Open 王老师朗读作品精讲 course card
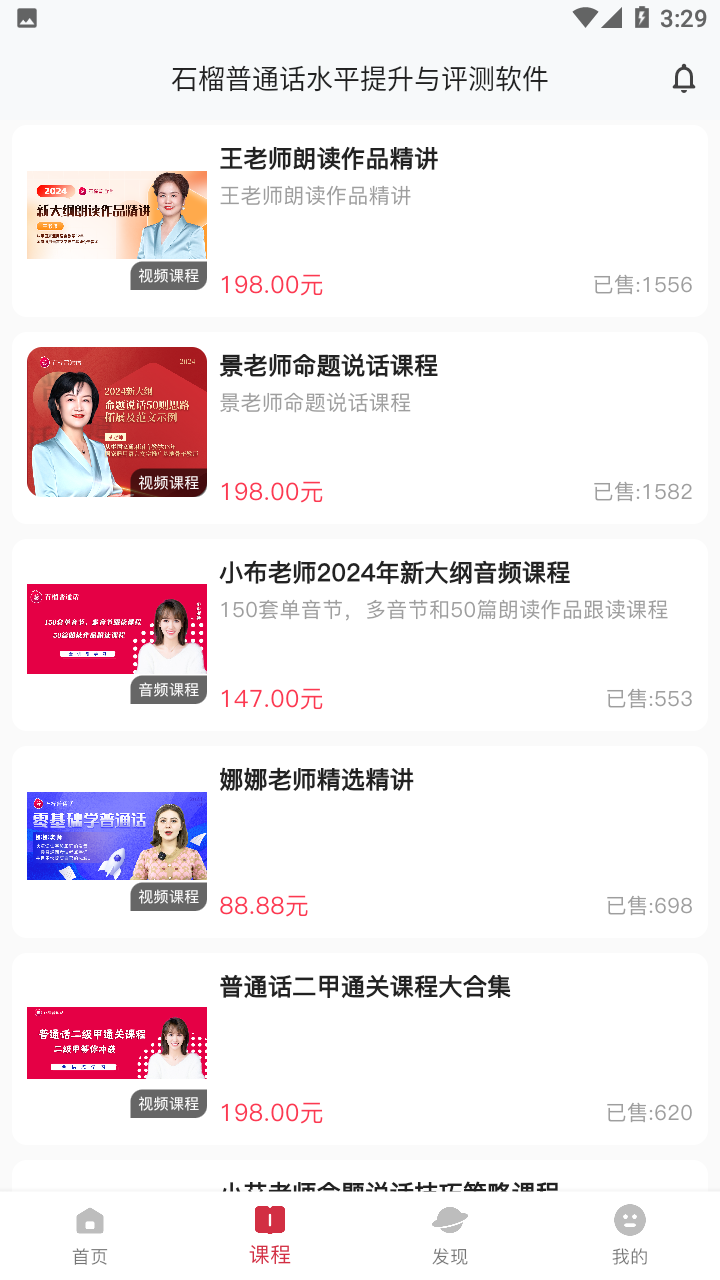The height and width of the screenshot is (1280, 720). [360, 221]
